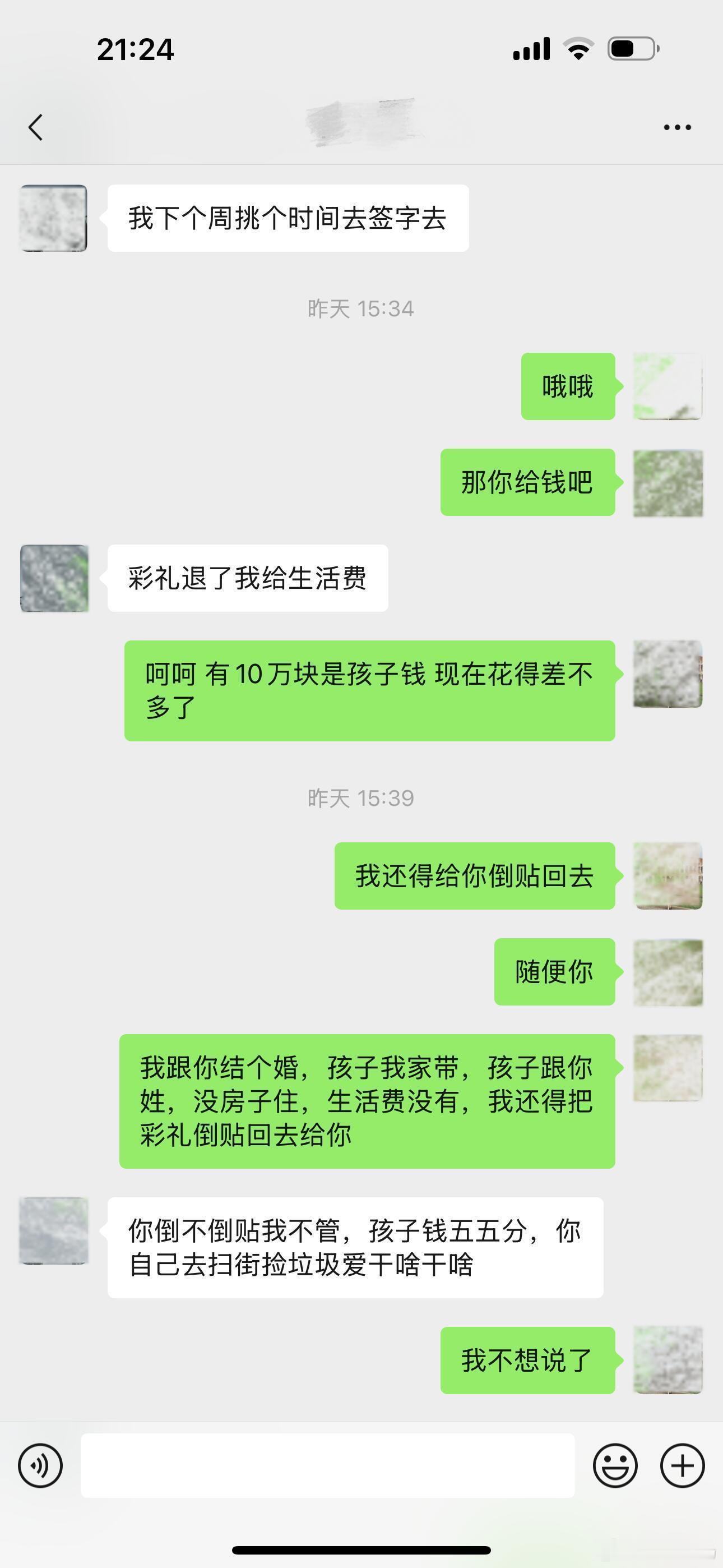The image size is (723, 1568).
Task: Tap the back chevron to exit chat
Action: [x=35, y=126]
